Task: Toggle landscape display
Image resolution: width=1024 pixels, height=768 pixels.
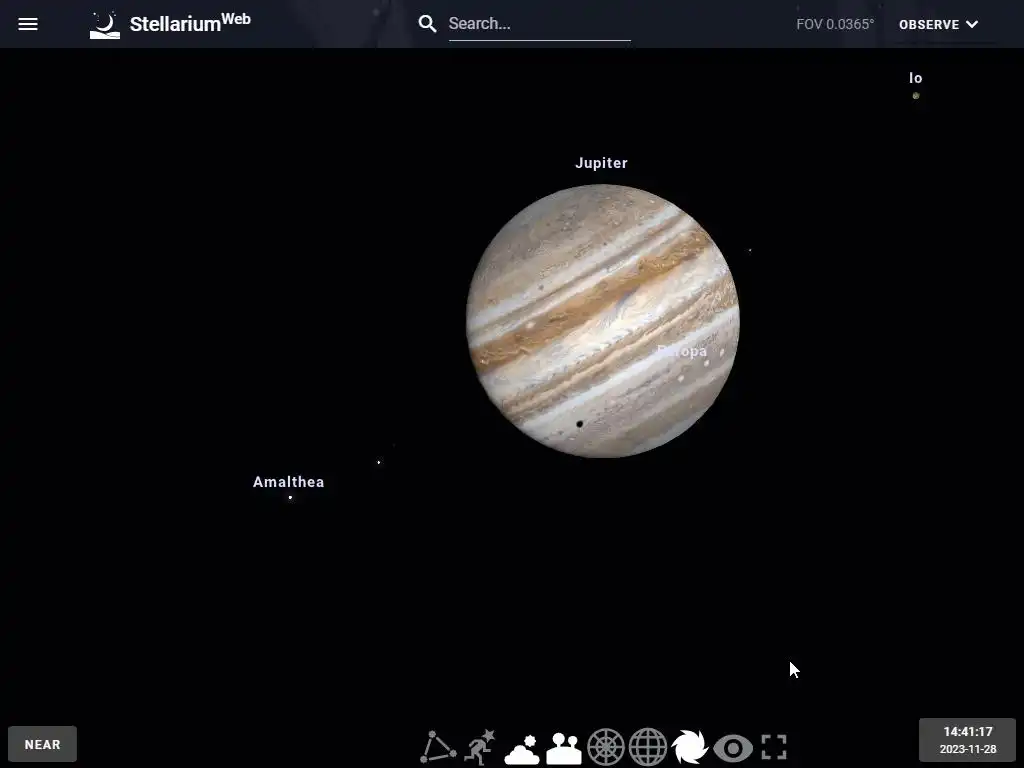Action: click(x=564, y=747)
